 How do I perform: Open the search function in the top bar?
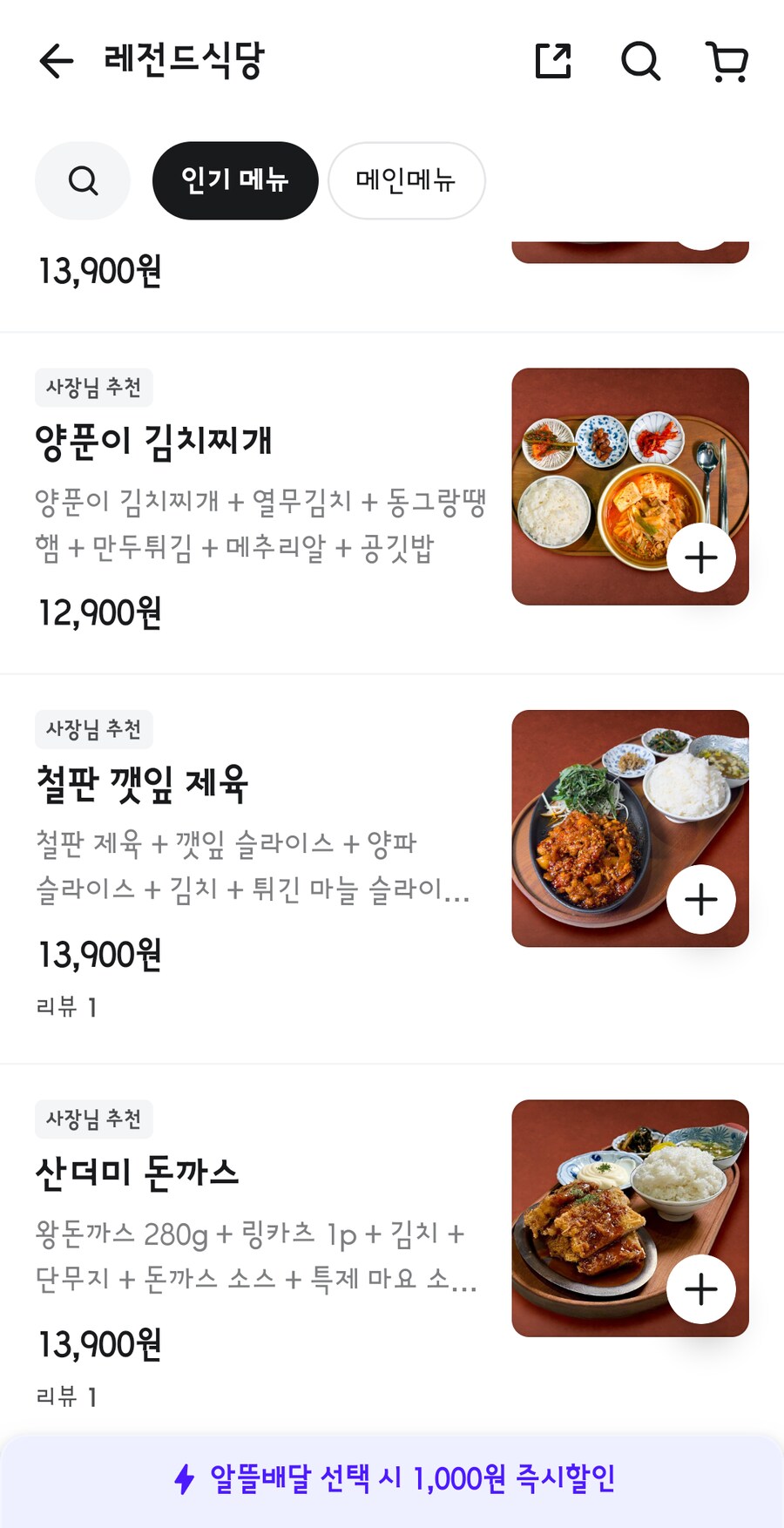click(640, 61)
